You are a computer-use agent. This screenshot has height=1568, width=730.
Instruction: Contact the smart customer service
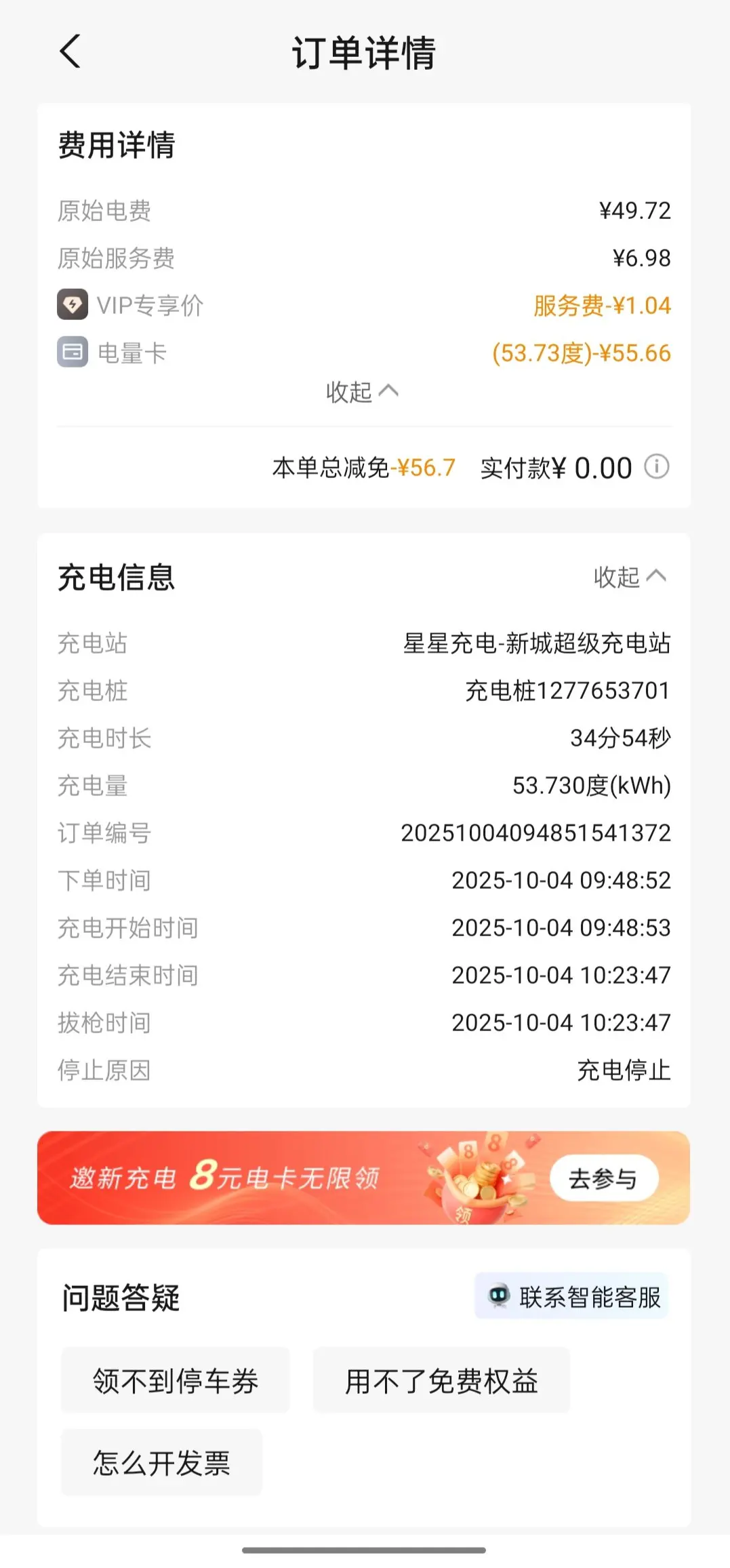point(572,1297)
